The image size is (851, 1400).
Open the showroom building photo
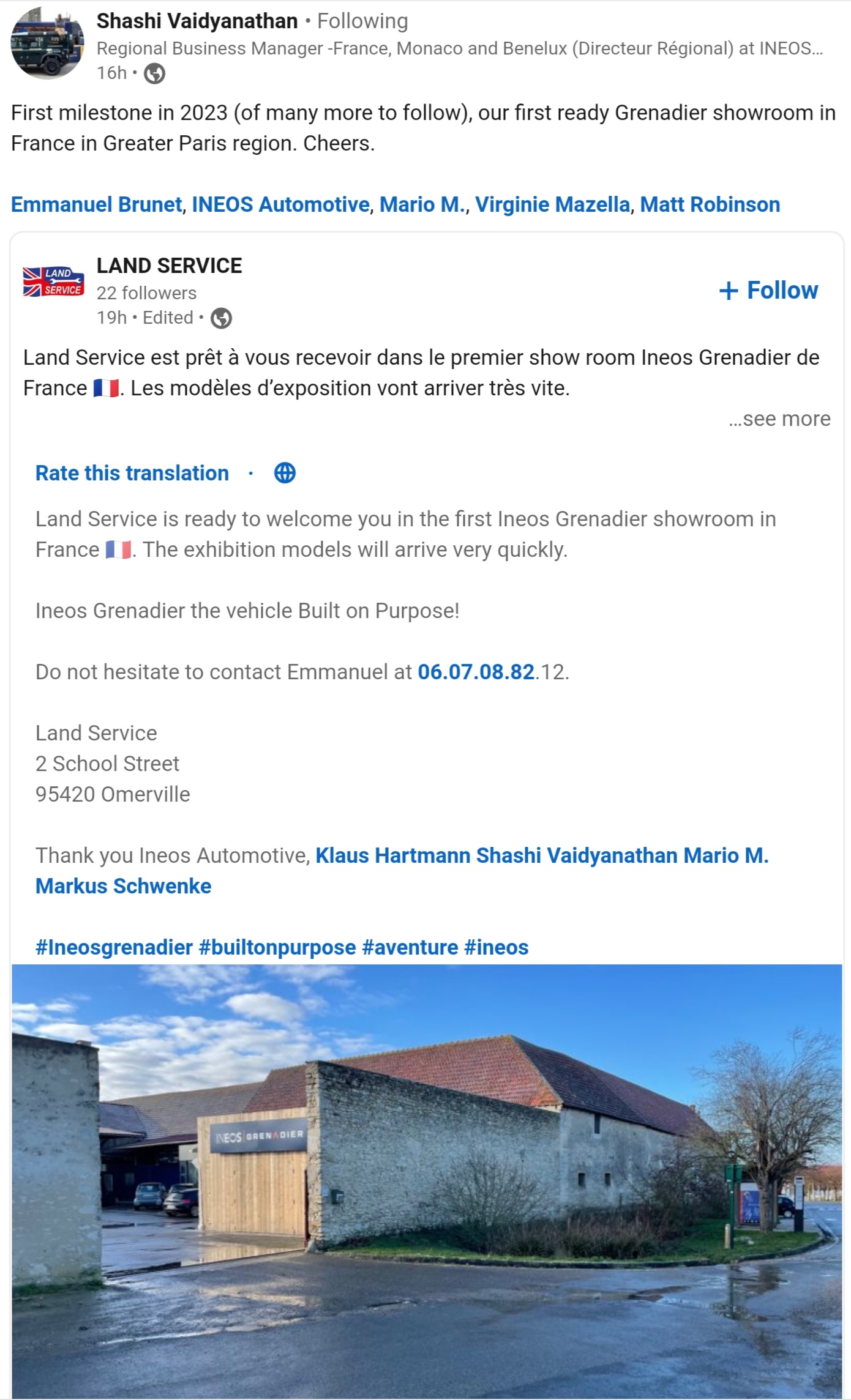click(426, 1181)
